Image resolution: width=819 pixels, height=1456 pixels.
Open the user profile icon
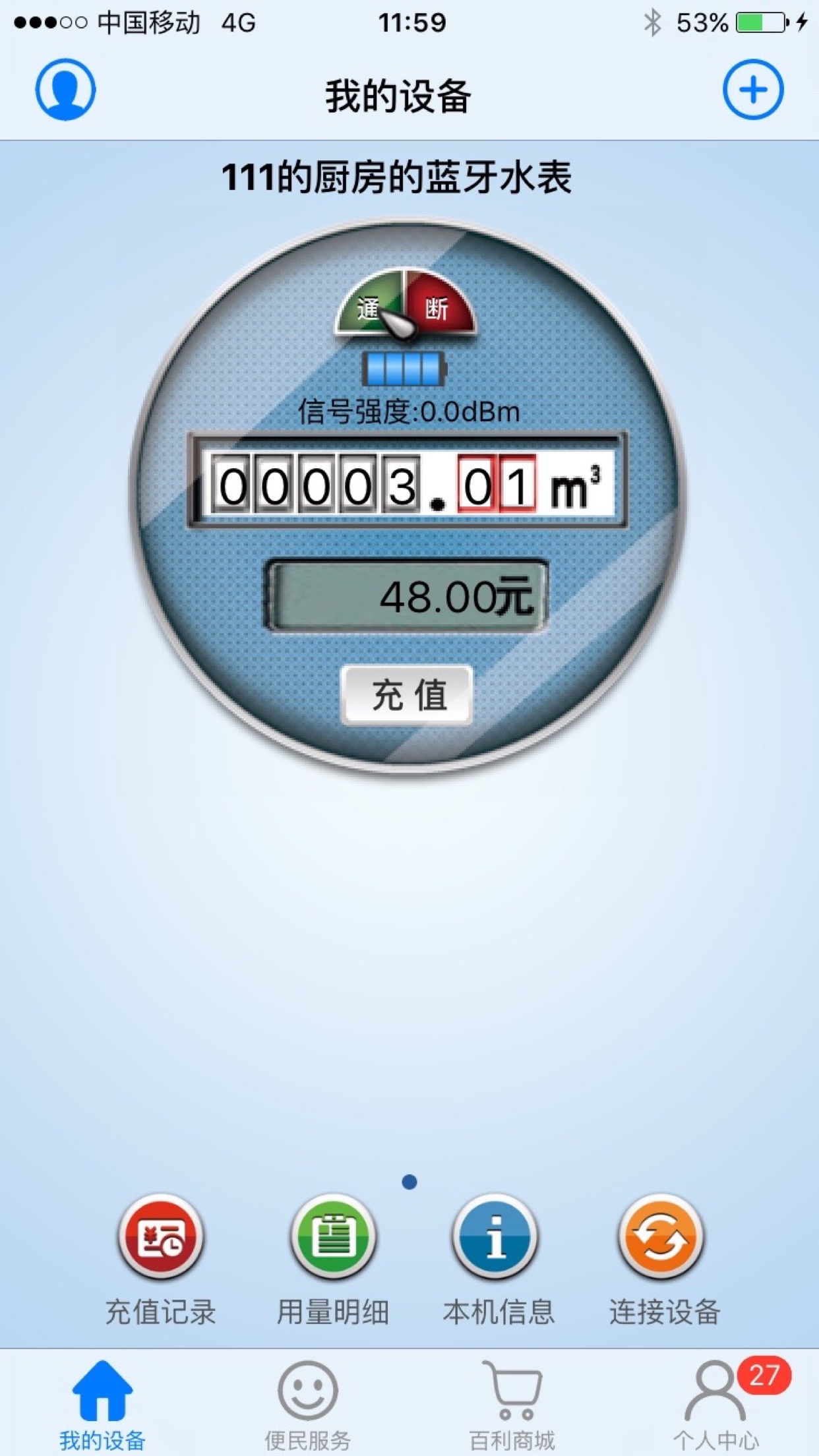(x=65, y=90)
